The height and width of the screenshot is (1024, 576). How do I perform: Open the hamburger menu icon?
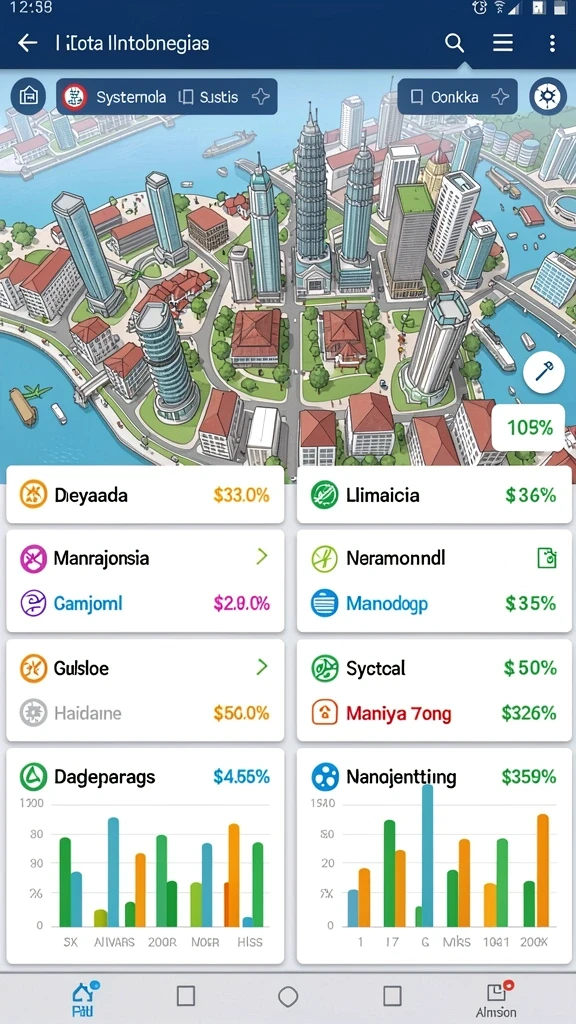502,43
